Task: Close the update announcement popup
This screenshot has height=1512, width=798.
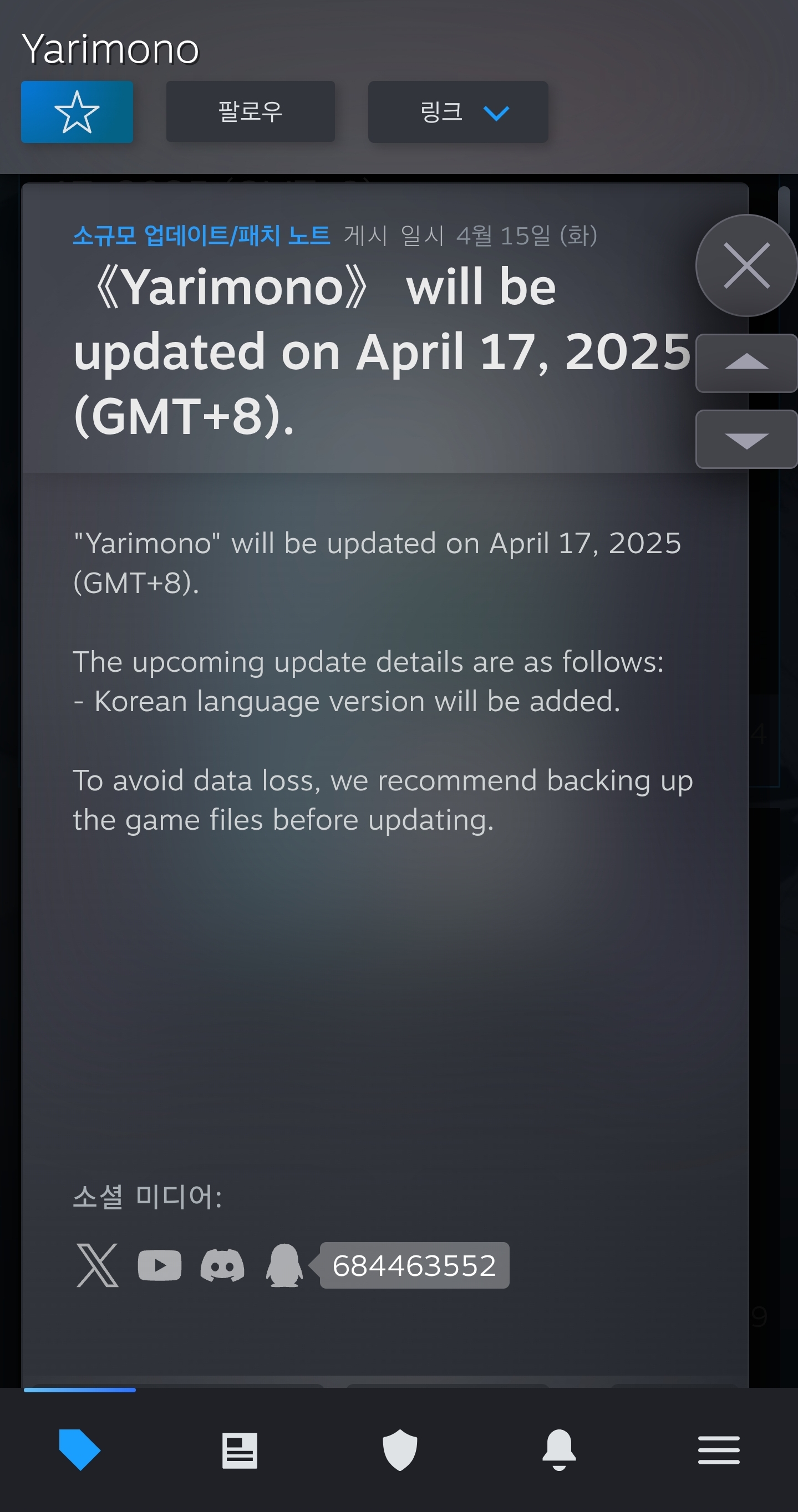Action: 746,265
